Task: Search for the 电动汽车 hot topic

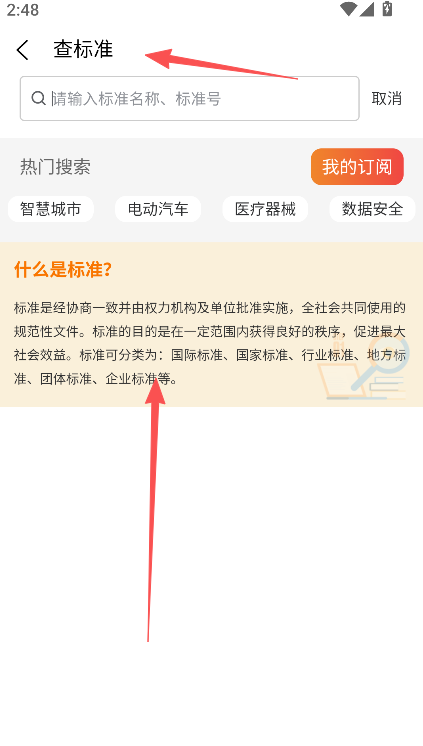Action: tap(158, 209)
